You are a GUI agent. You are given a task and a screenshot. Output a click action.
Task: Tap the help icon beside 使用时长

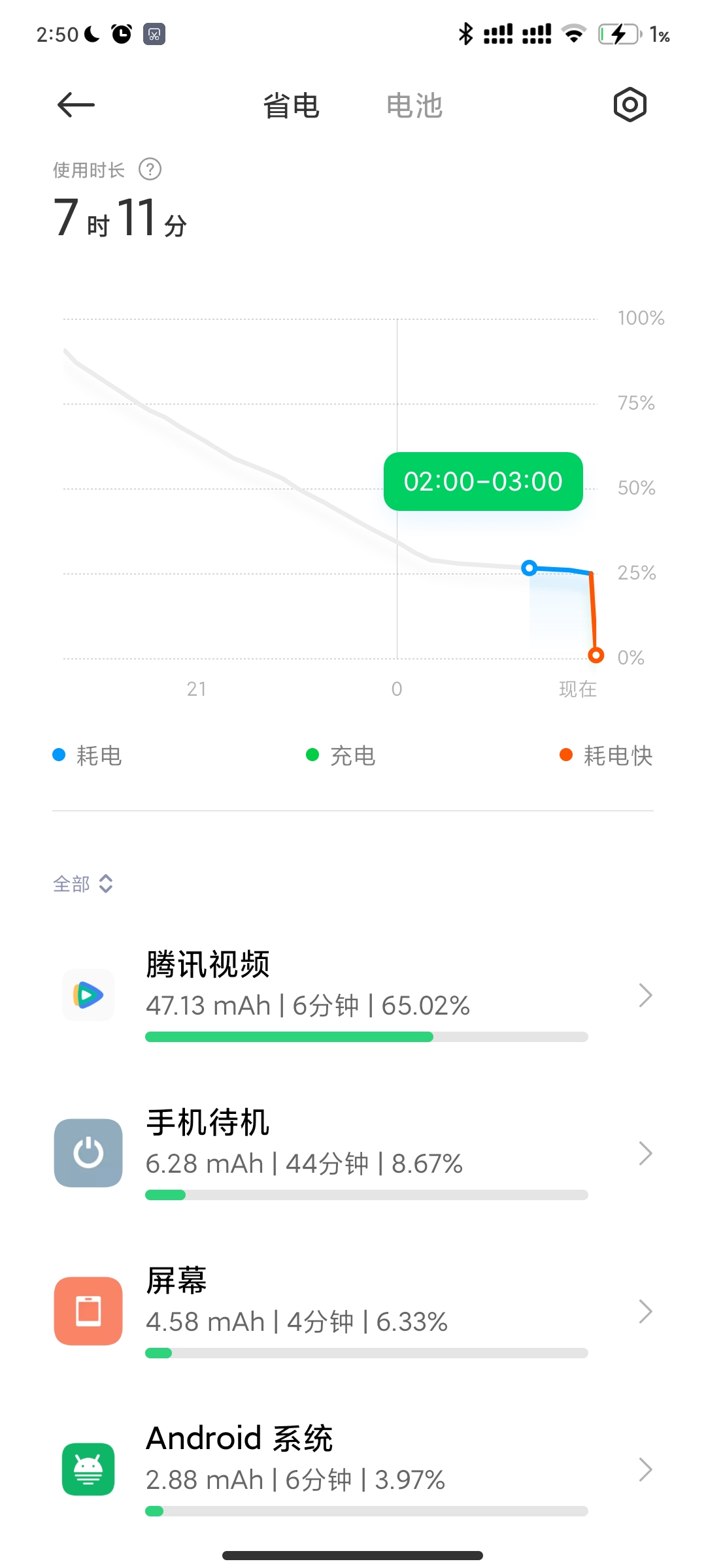[x=150, y=170]
